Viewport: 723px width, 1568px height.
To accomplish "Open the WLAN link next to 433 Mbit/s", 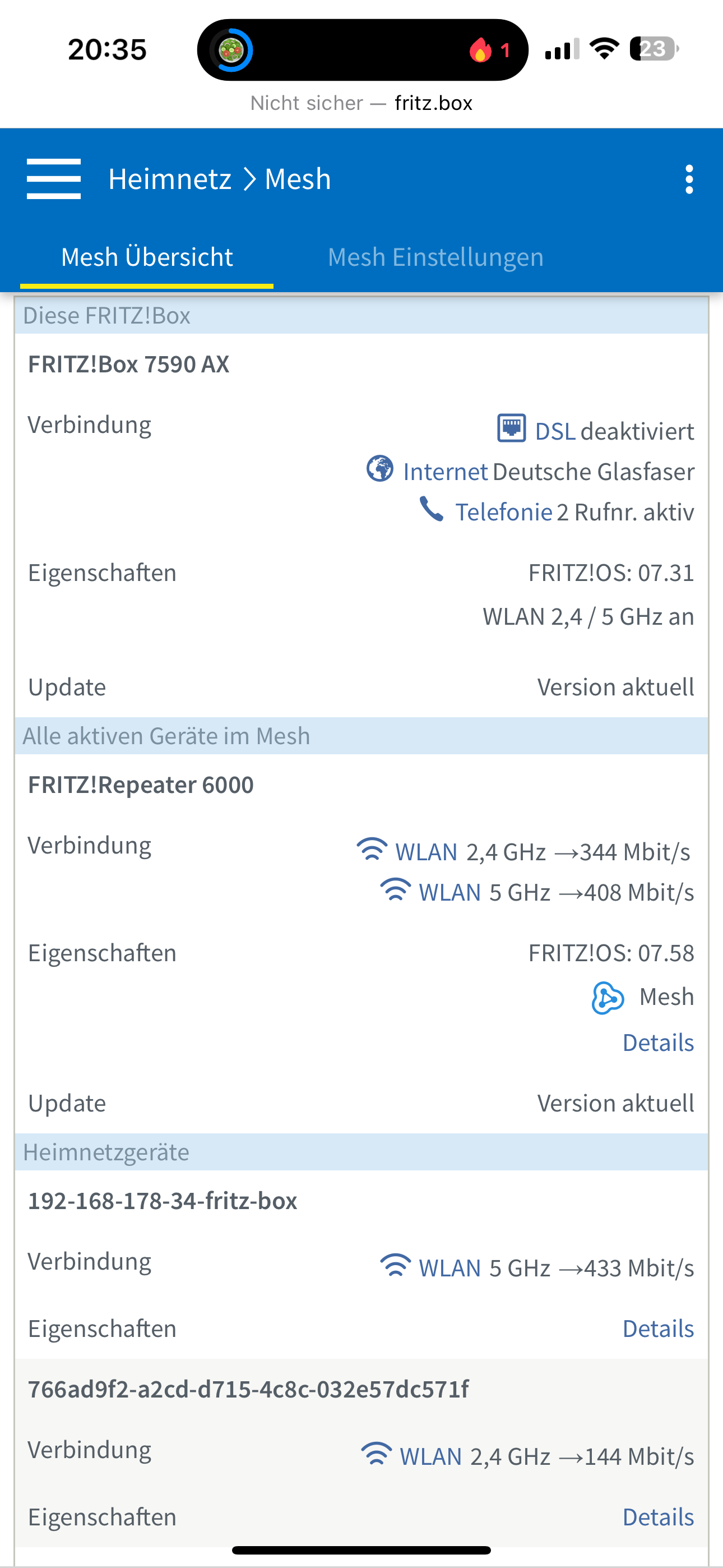I will click(449, 1268).
